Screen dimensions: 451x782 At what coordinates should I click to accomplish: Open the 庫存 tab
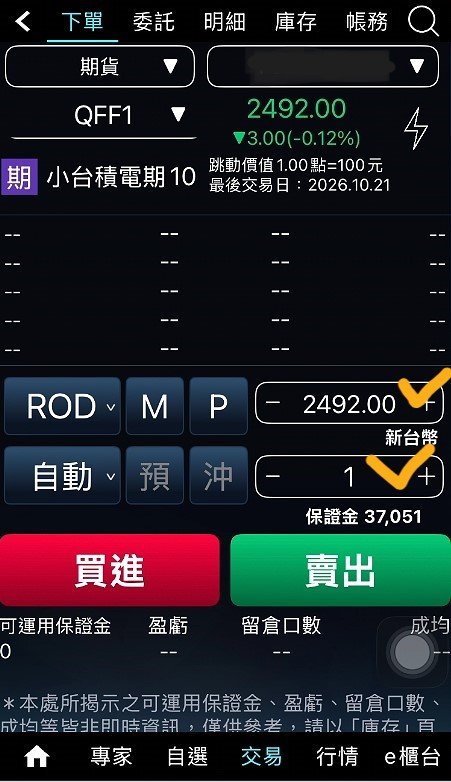tap(296, 22)
